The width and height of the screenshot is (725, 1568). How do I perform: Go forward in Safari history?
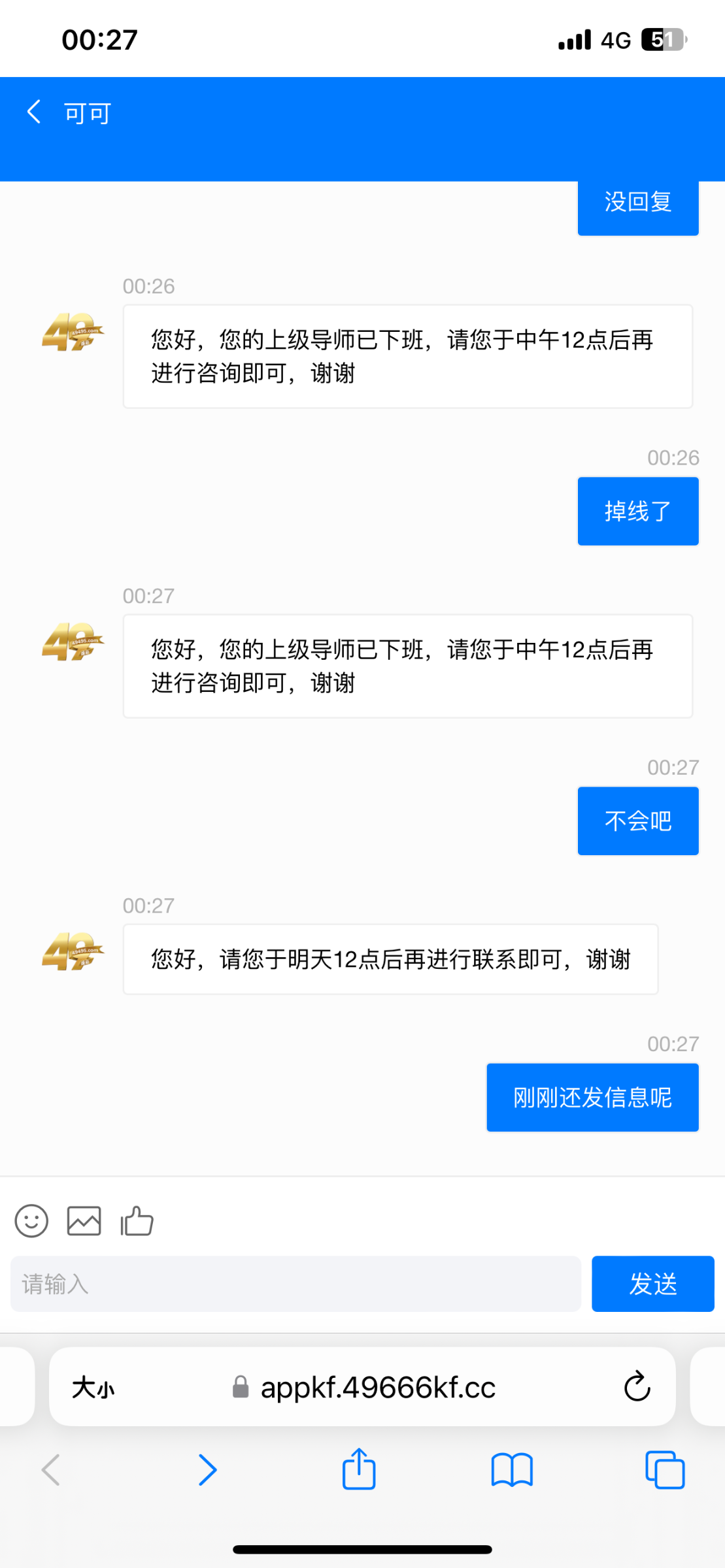[x=207, y=1471]
